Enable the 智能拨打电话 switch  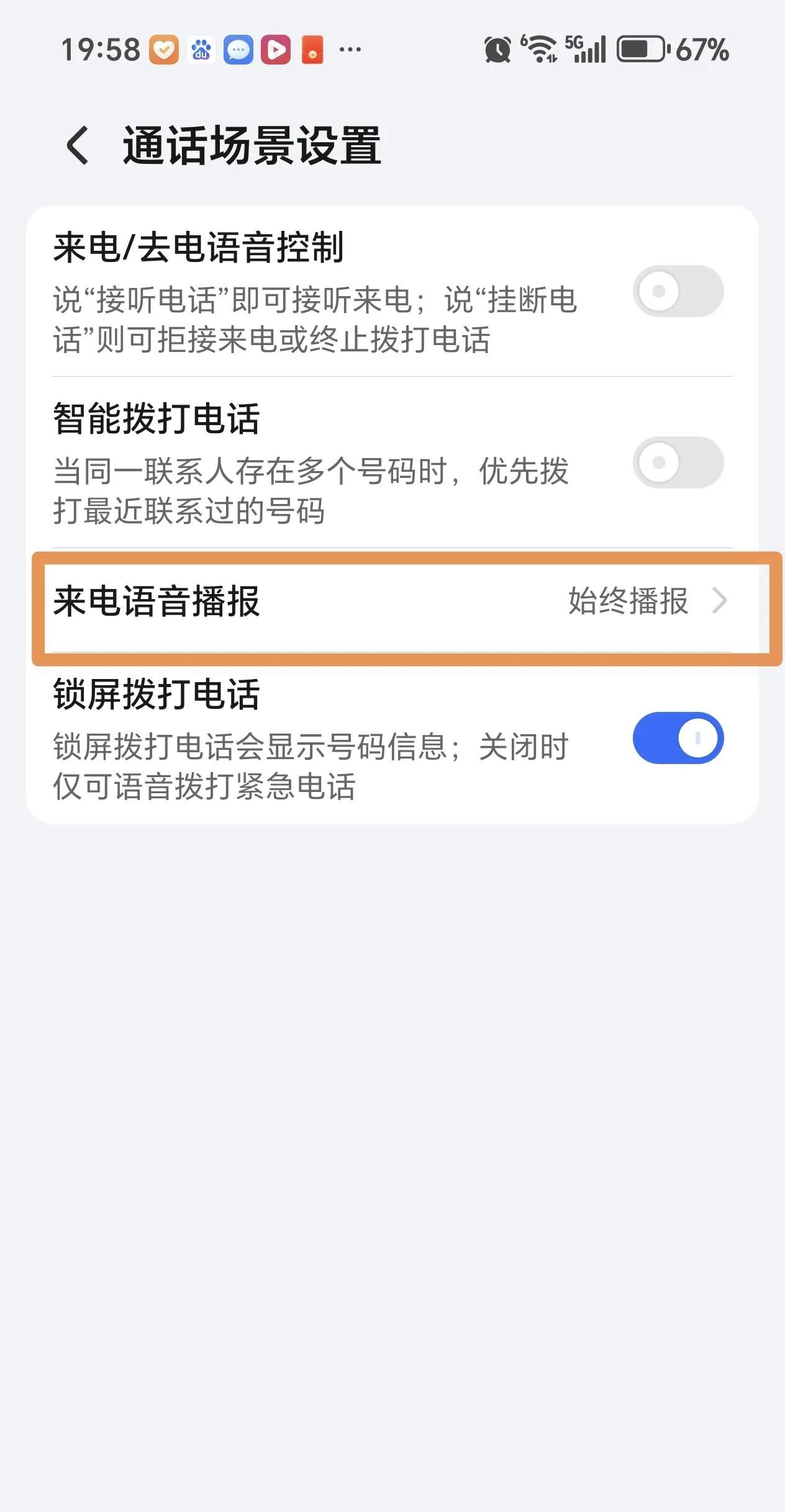(x=678, y=463)
